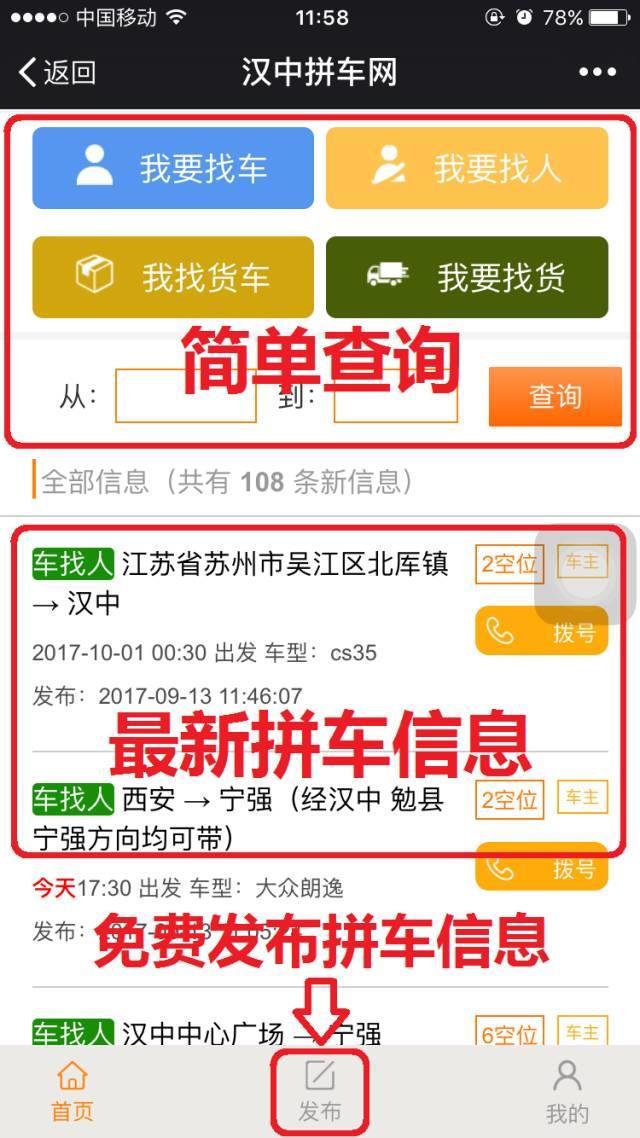640x1138 pixels.
Task: Open the 我找货车 option
Action: click(x=173, y=277)
